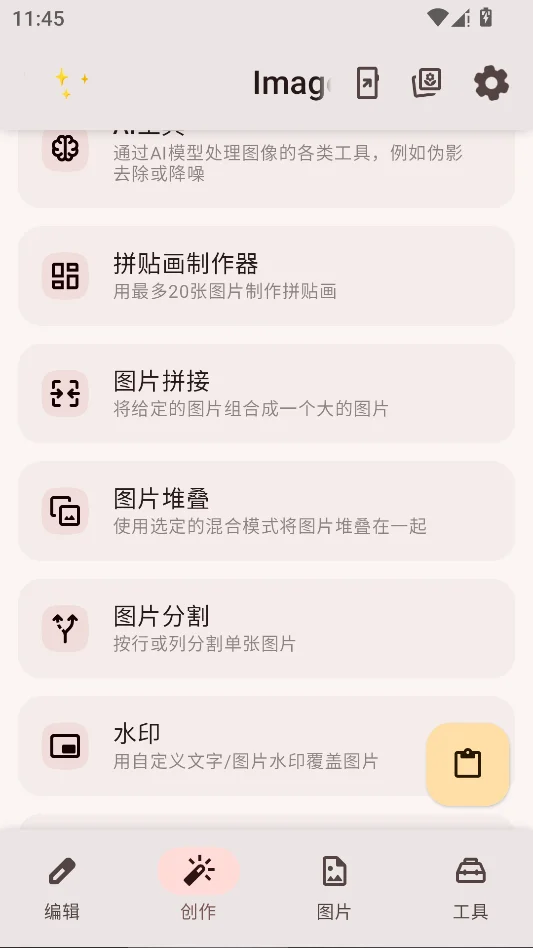Open the settings gear
533x948 pixels.
click(491, 83)
